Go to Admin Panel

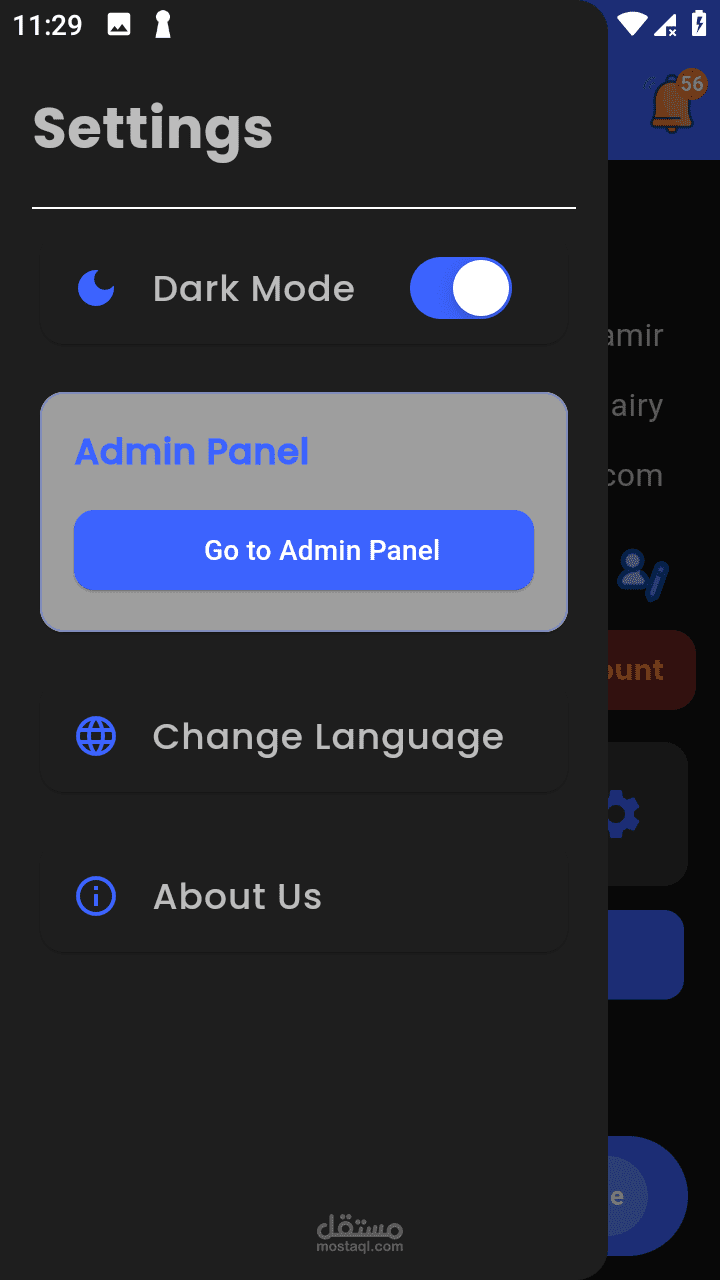click(x=304, y=550)
